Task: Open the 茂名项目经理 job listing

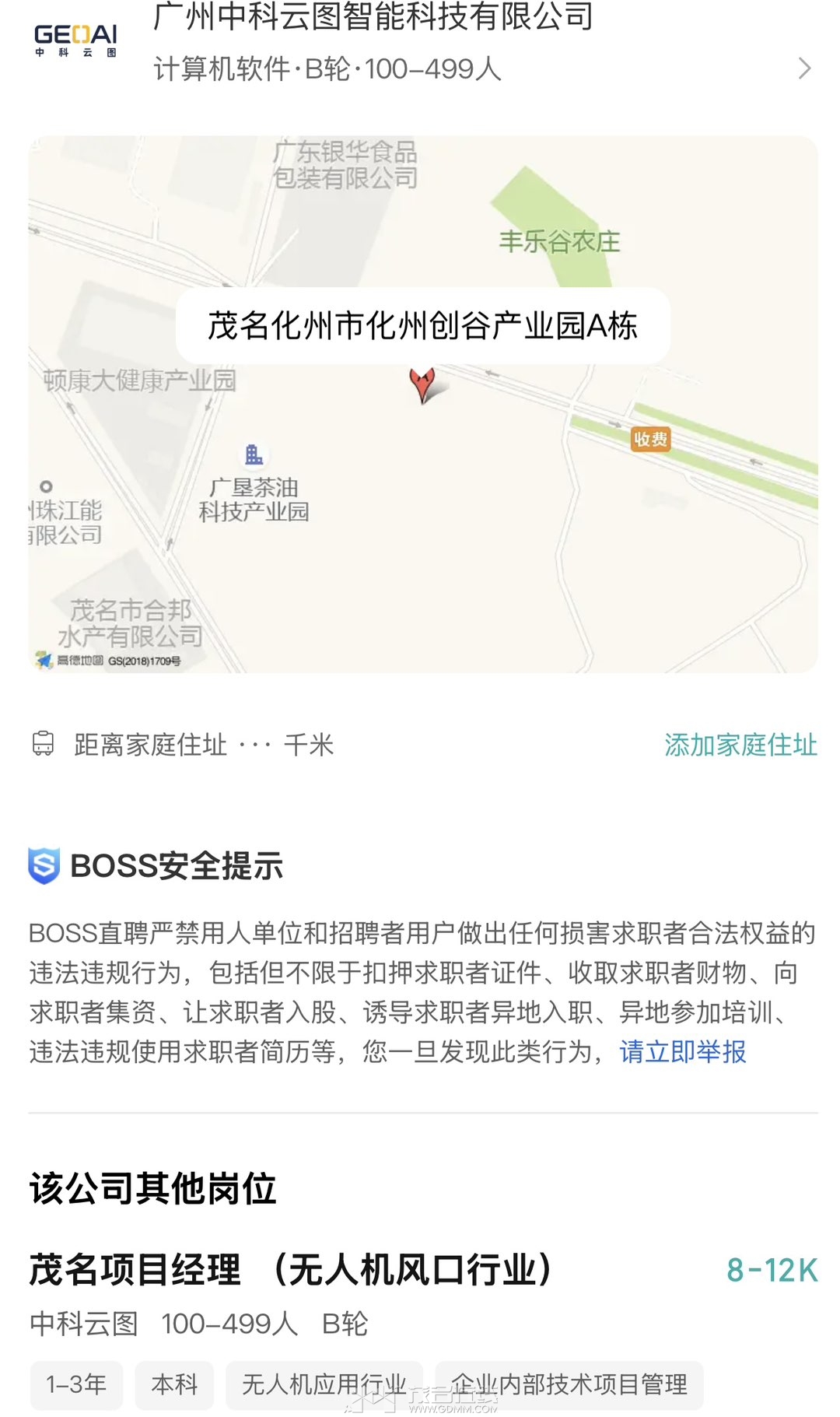Action: pyautogui.click(x=291, y=1270)
